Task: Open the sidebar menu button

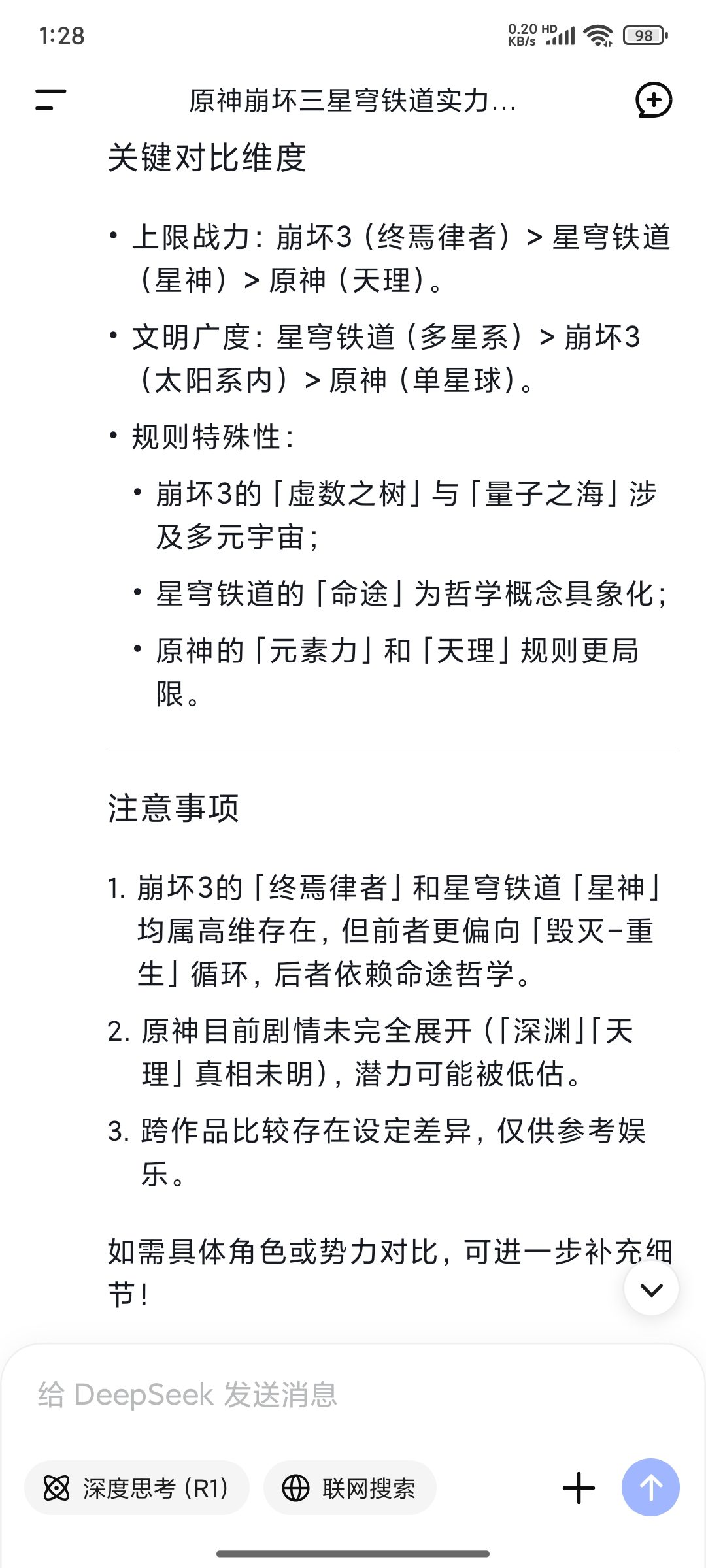Action: 51,100
